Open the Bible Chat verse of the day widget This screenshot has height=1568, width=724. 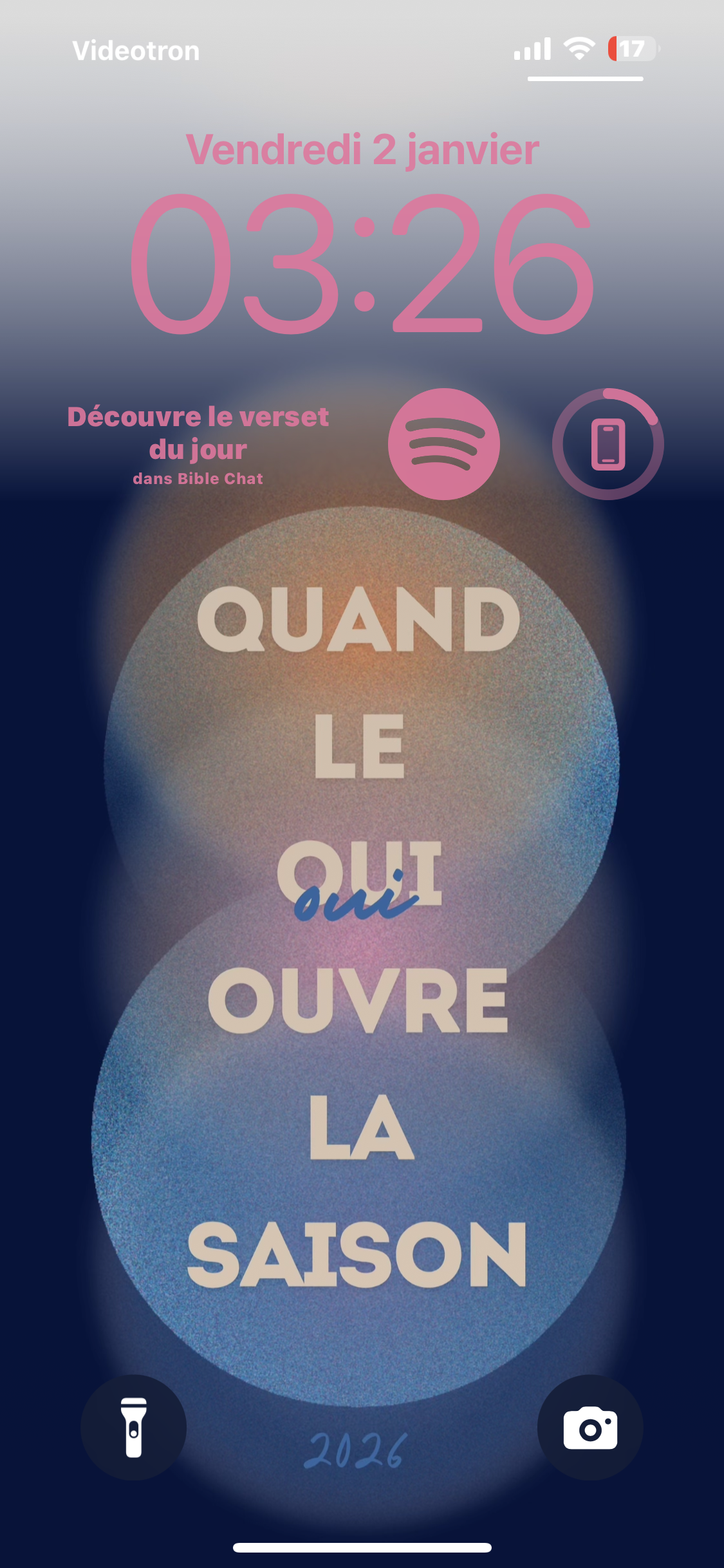coord(198,445)
